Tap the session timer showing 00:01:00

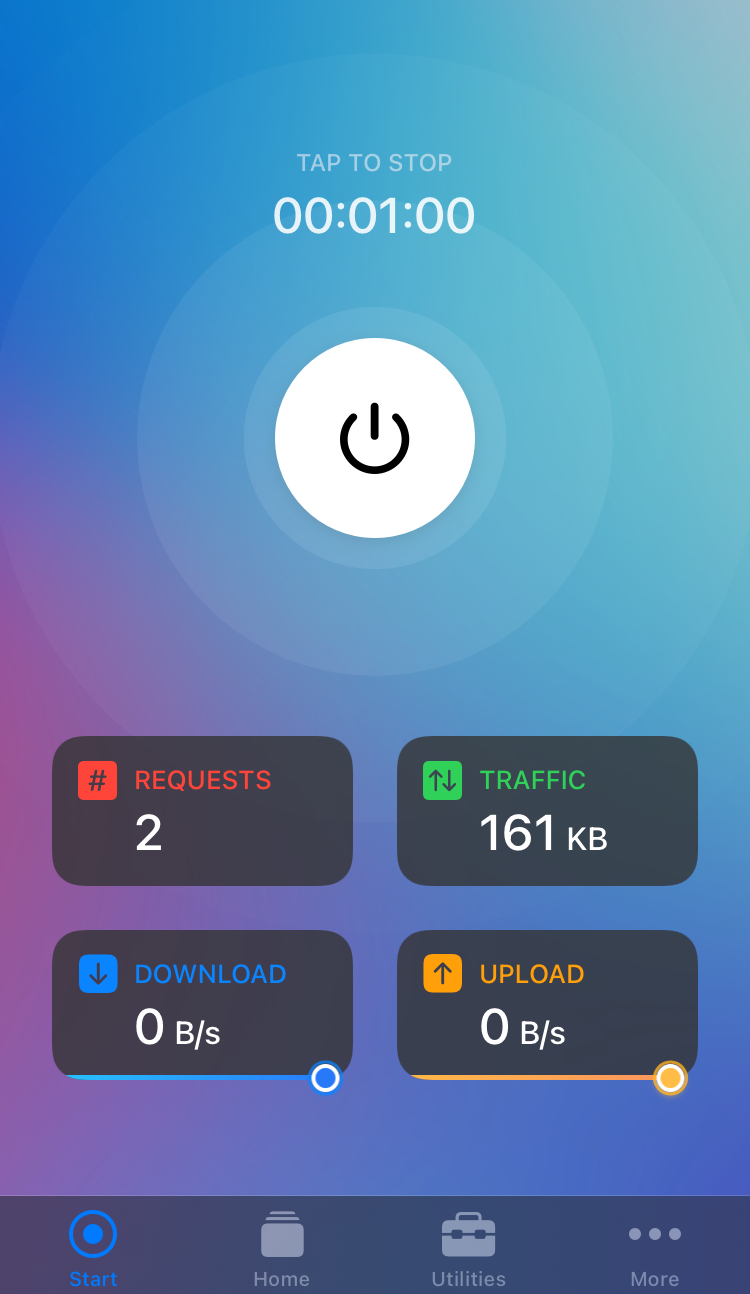[374, 214]
